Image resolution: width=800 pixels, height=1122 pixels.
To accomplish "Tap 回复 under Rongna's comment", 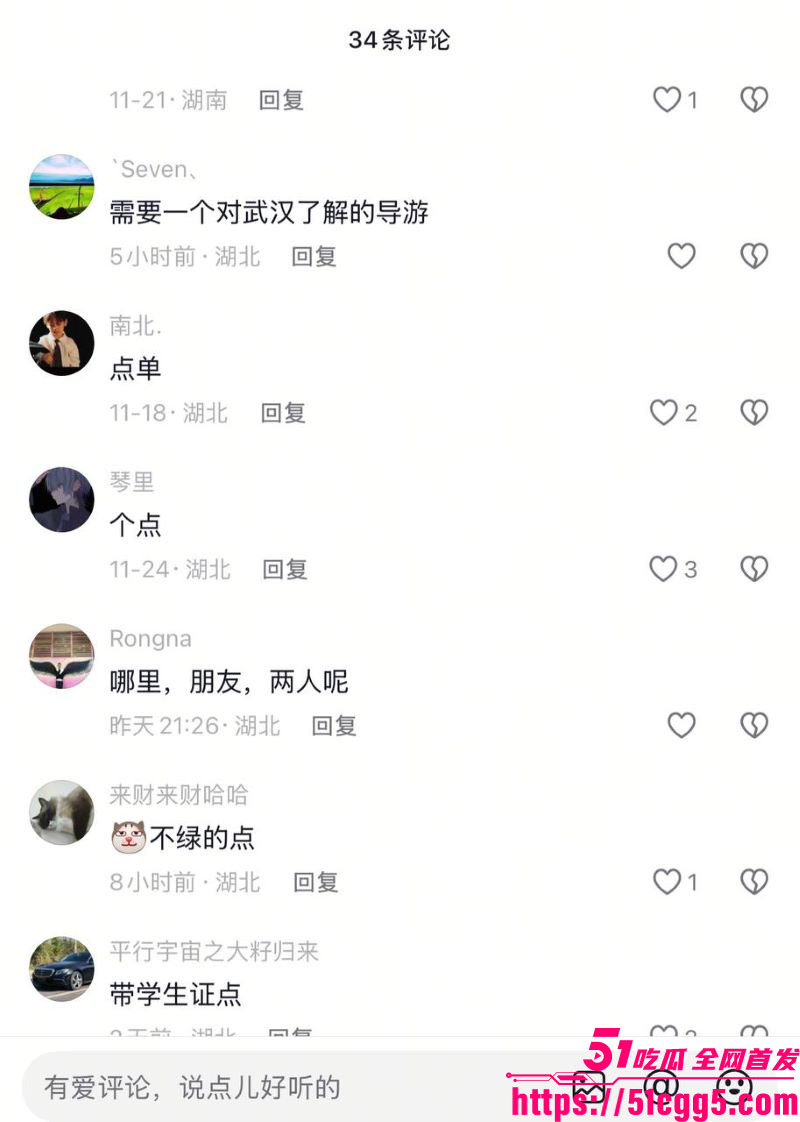I will click(333, 726).
